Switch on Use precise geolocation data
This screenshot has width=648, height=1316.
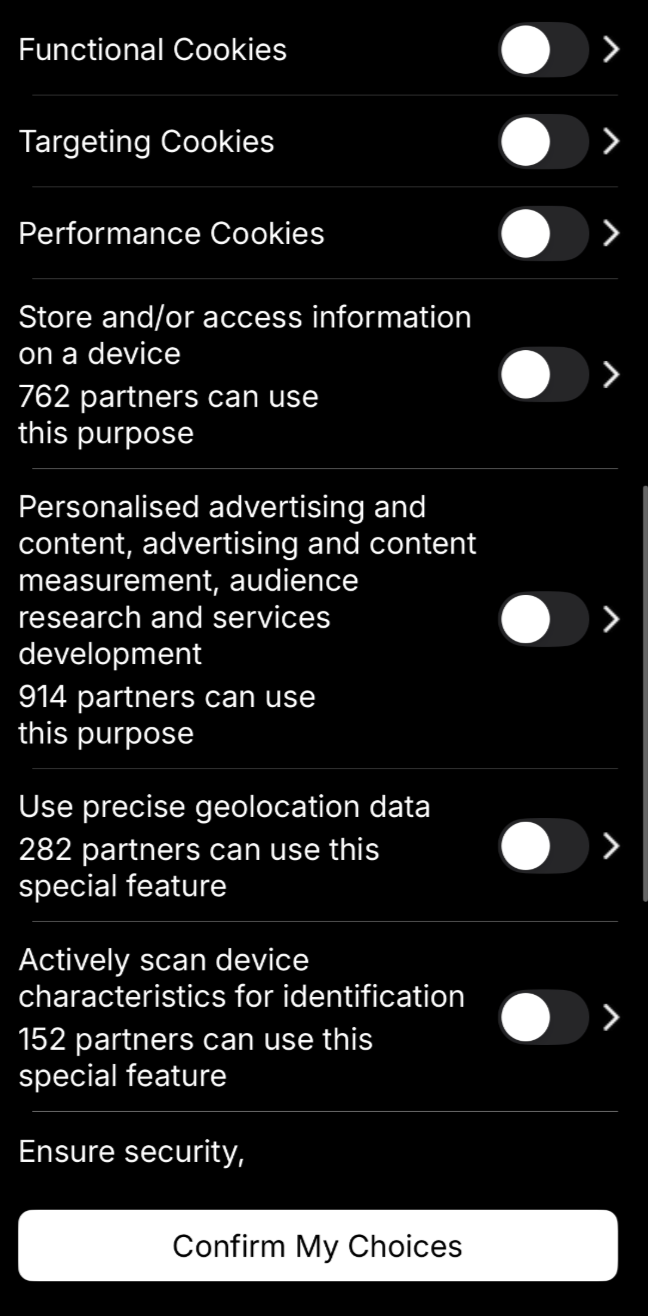[543, 846]
